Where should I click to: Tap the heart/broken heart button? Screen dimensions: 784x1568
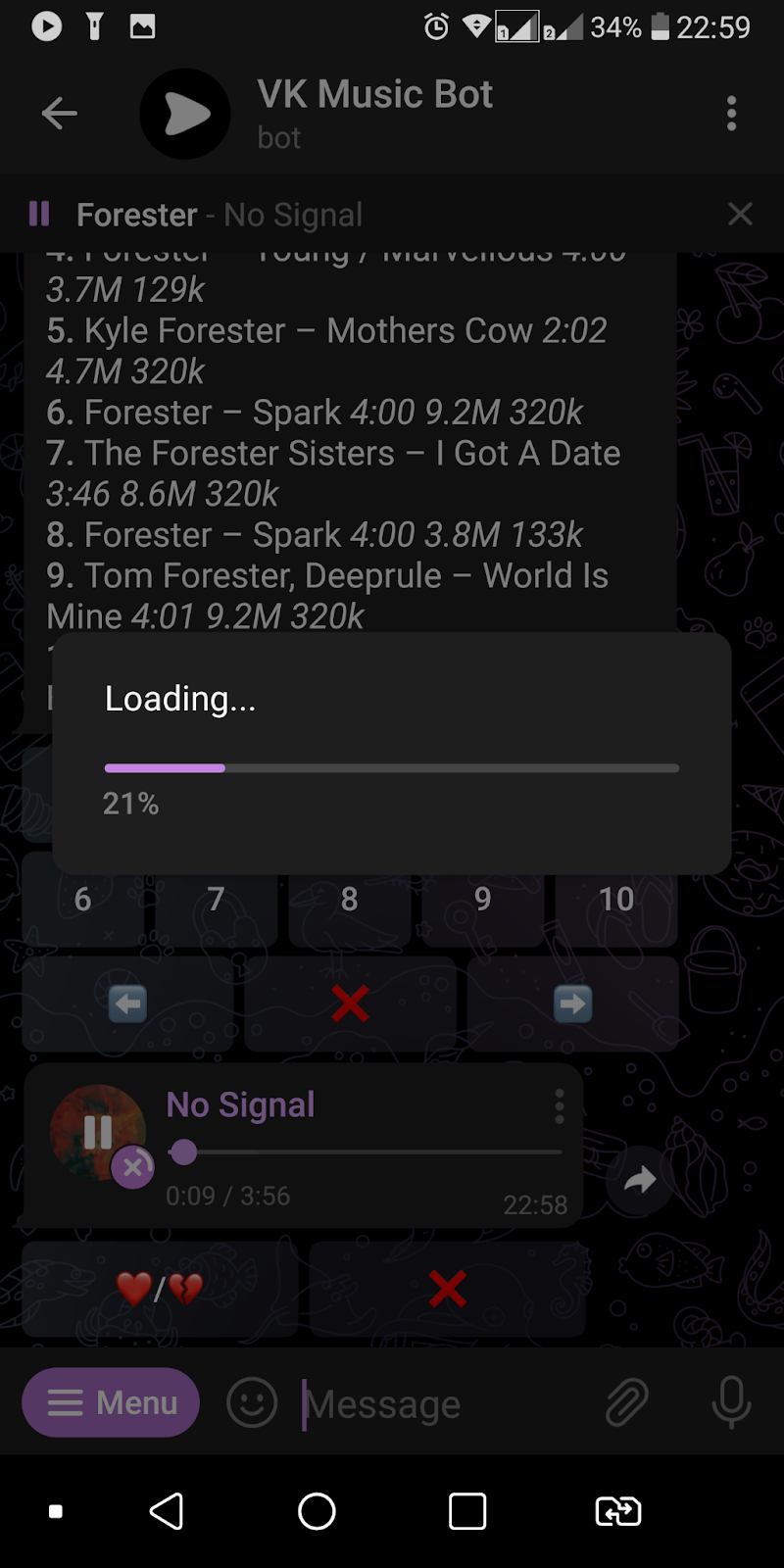(x=160, y=1289)
